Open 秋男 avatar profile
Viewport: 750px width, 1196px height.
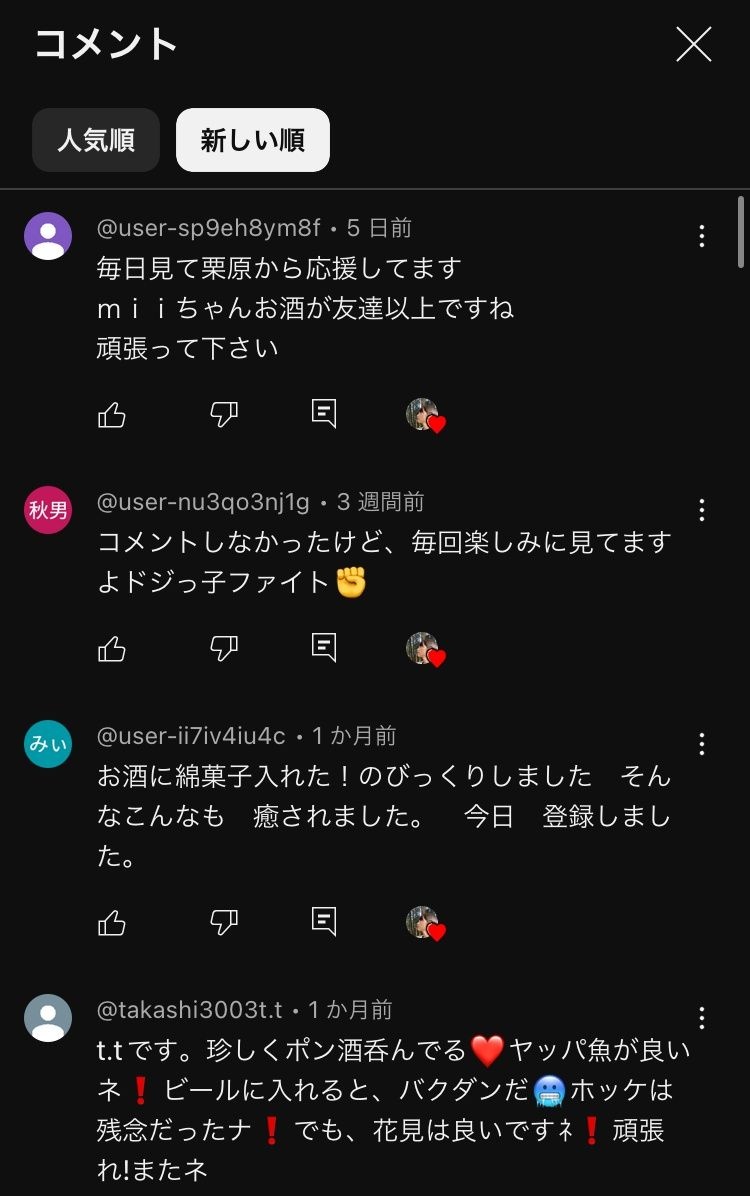pos(47,510)
